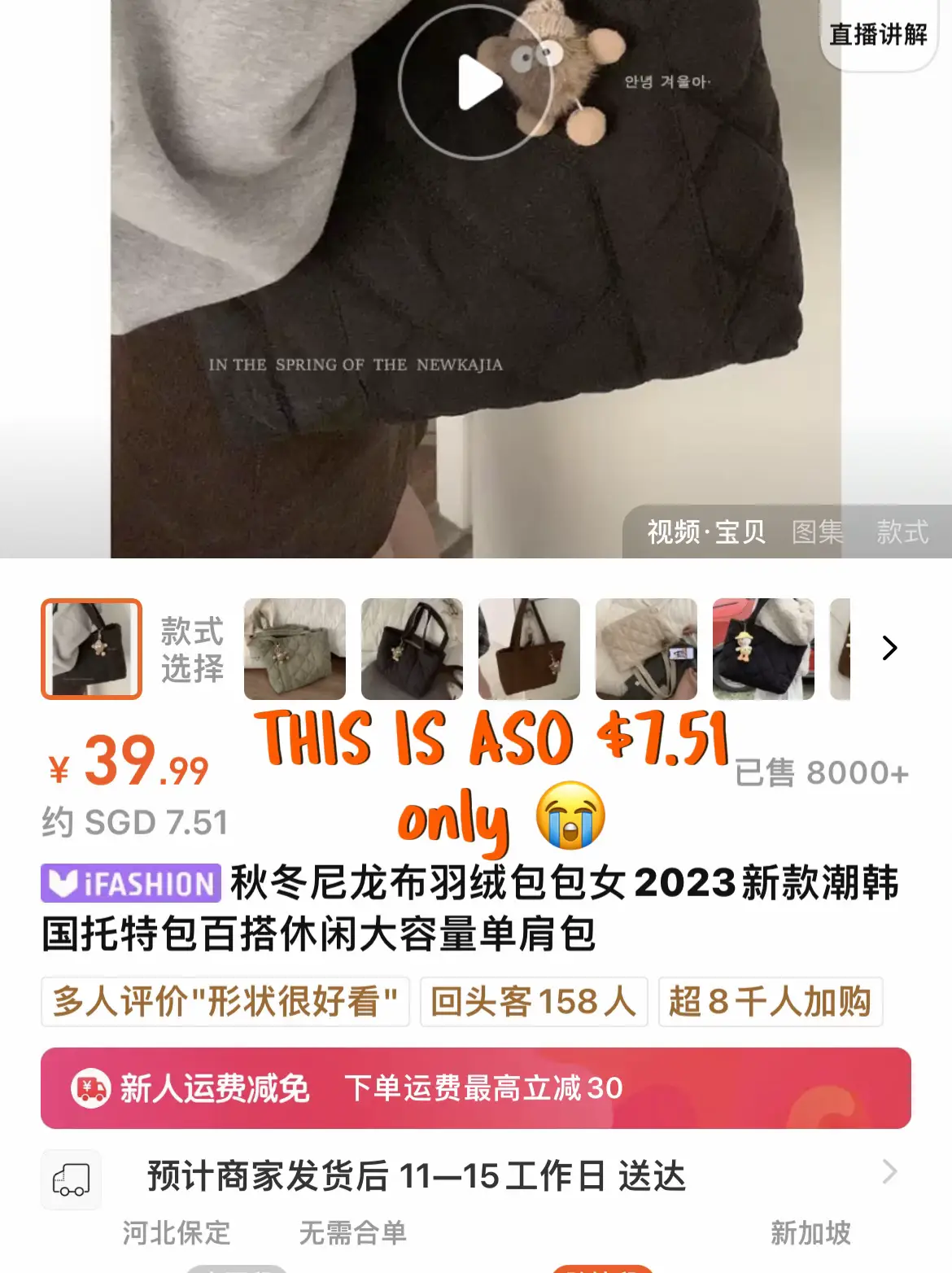Show more styles with the right arrow
The image size is (952, 1273).
pyautogui.click(x=889, y=649)
